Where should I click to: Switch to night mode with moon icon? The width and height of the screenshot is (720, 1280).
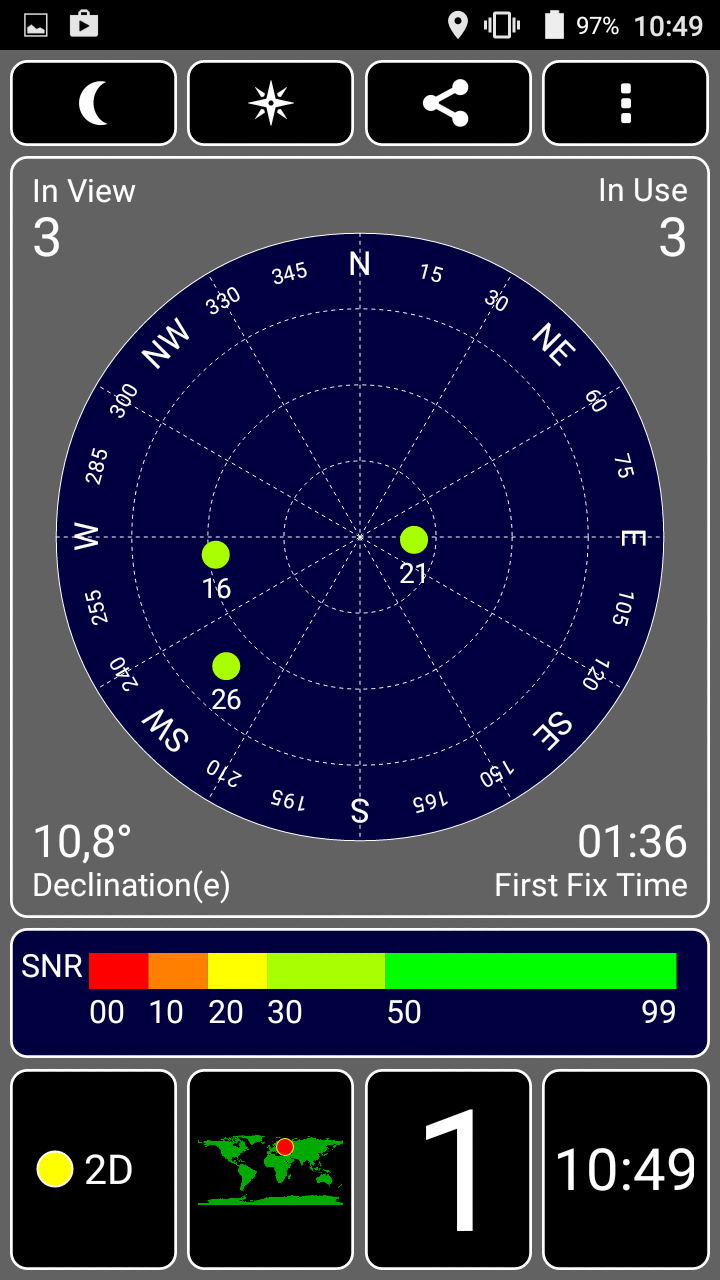(x=93, y=103)
